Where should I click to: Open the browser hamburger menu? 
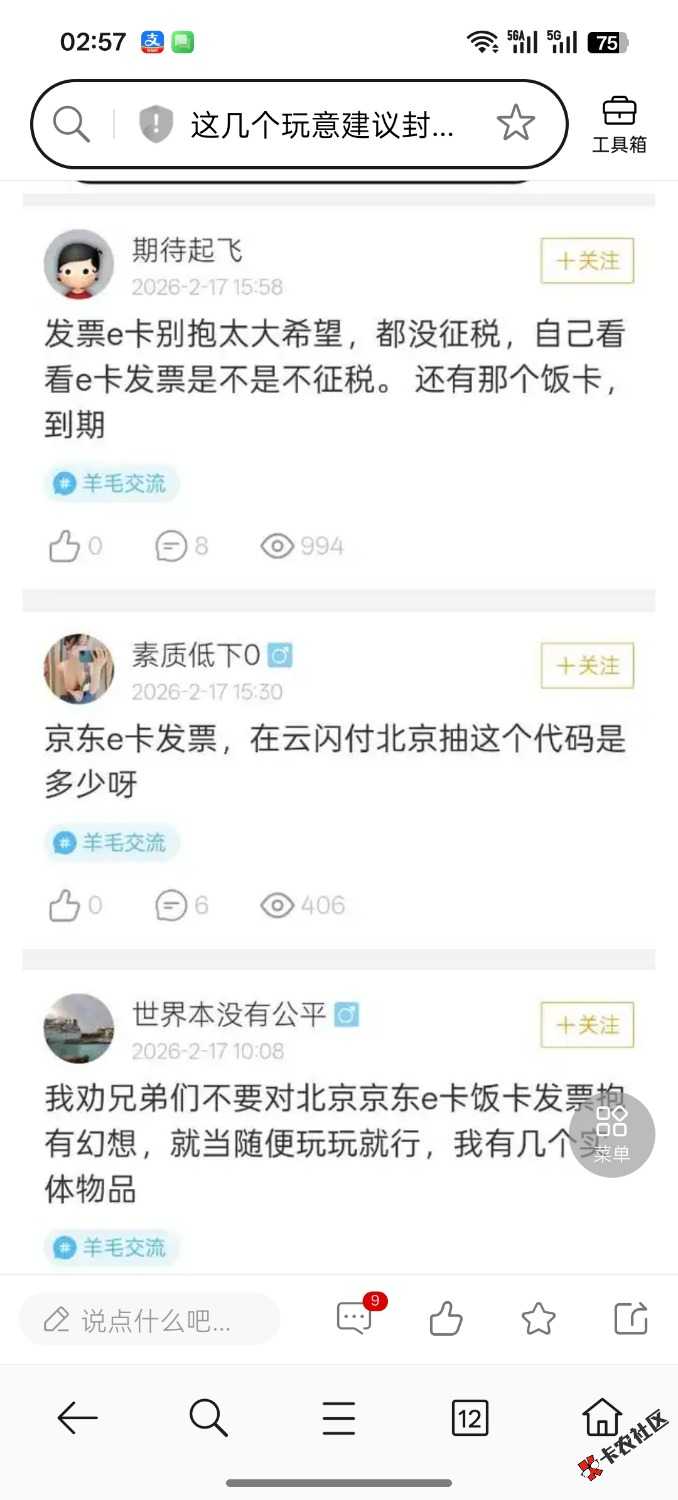click(338, 1417)
